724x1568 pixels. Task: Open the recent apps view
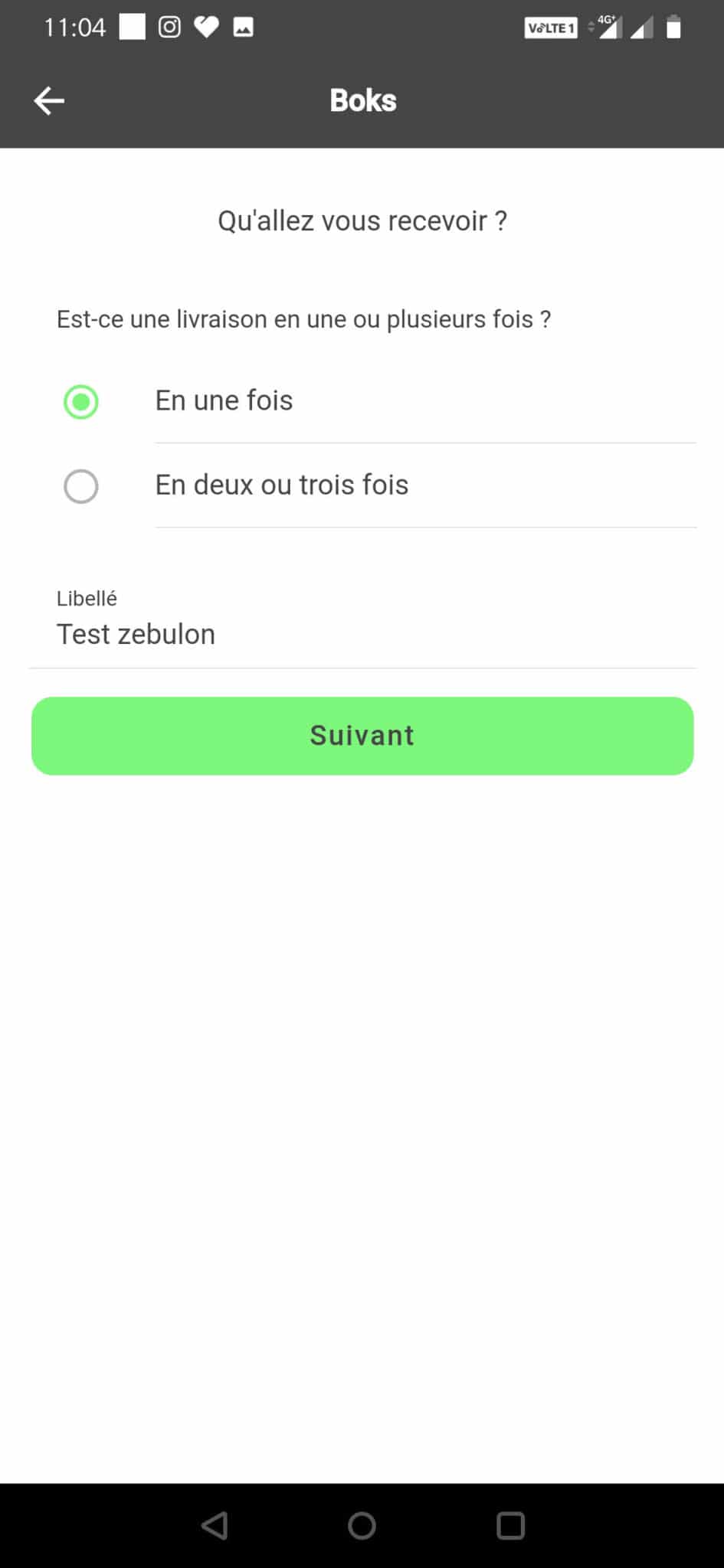pyautogui.click(x=510, y=1525)
